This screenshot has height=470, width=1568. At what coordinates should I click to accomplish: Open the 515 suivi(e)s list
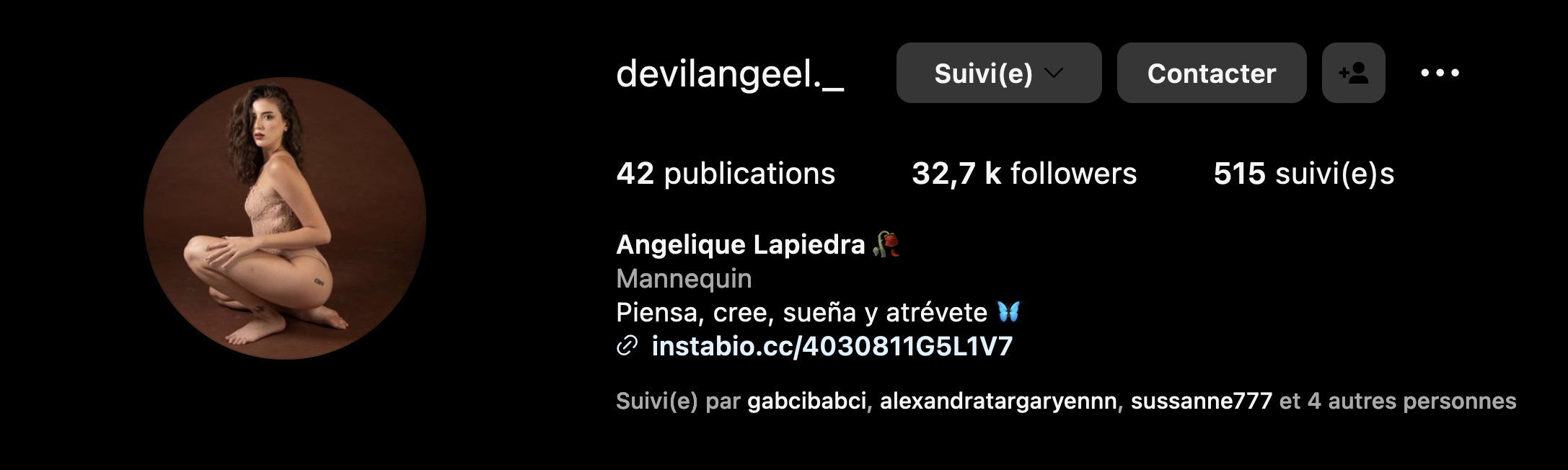[1303, 174]
